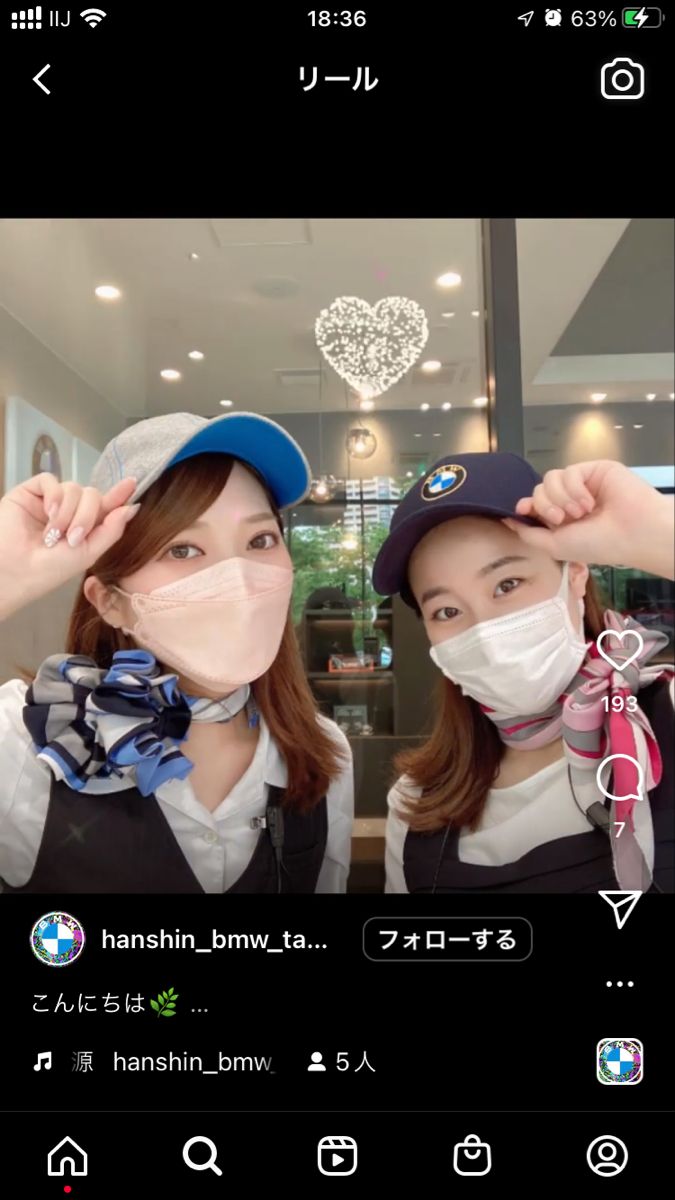The width and height of the screenshot is (675, 1200).
Task: View the 5人 tagged people
Action: click(342, 1062)
